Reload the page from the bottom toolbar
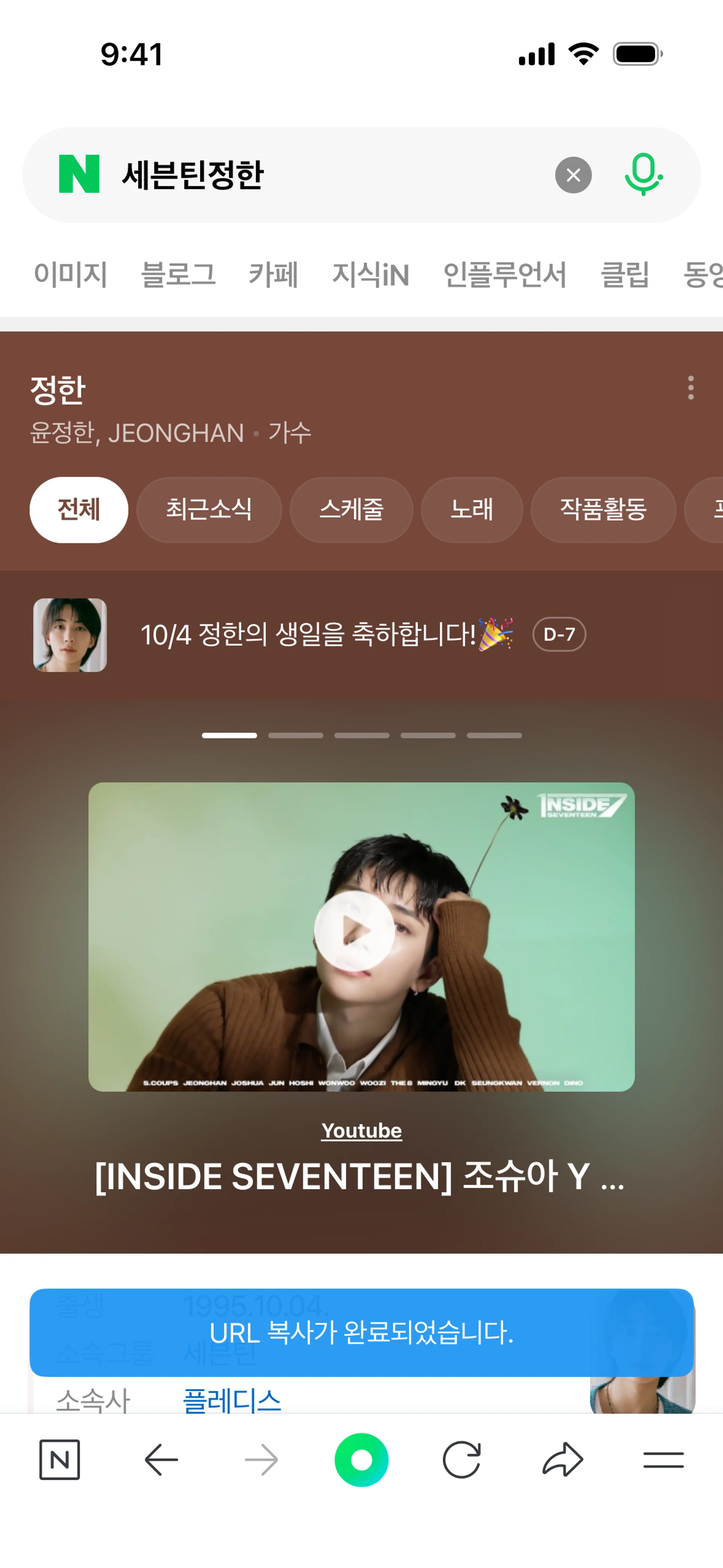Image resolution: width=723 pixels, height=1568 pixels. point(461,1459)
